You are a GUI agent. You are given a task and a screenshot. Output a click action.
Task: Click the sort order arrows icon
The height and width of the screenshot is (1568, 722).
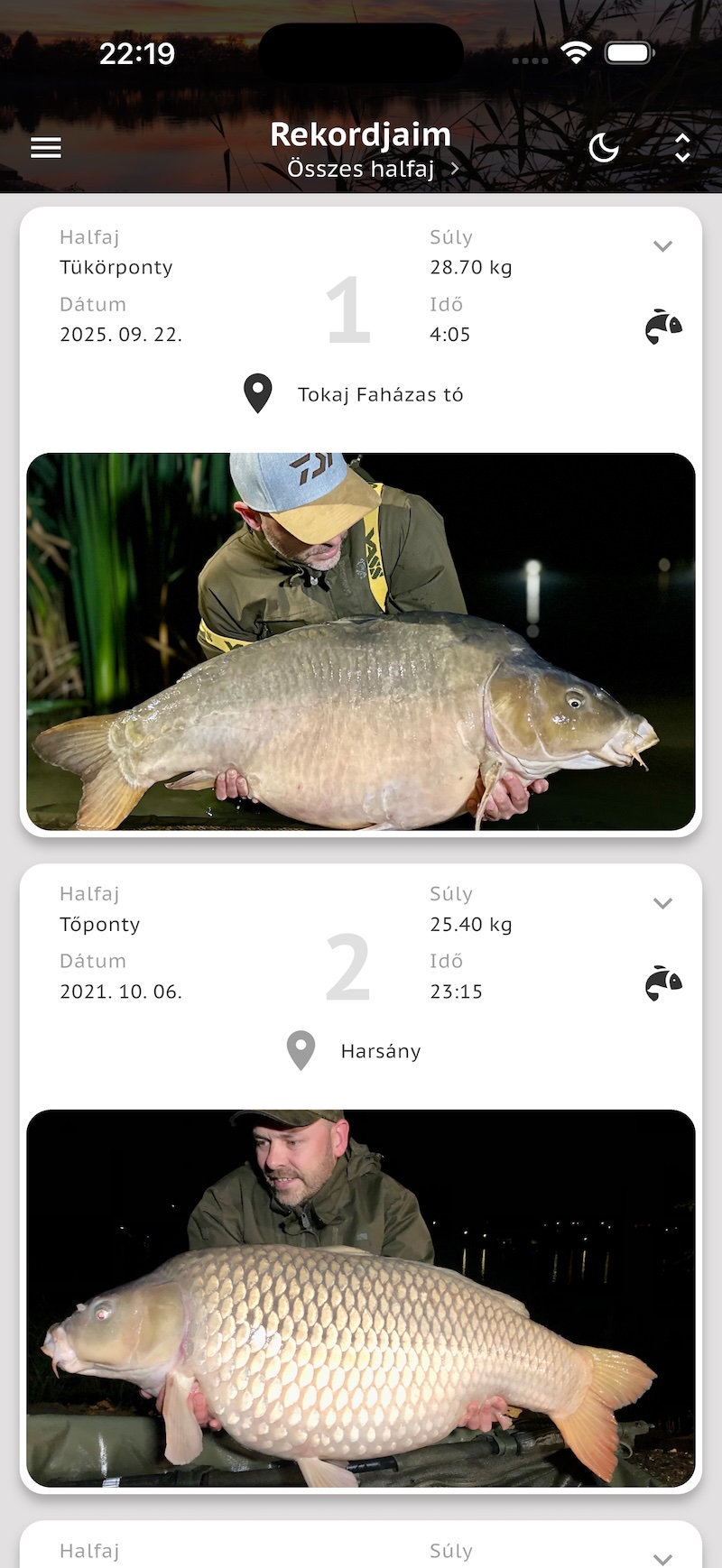click(x=683, y=147)
